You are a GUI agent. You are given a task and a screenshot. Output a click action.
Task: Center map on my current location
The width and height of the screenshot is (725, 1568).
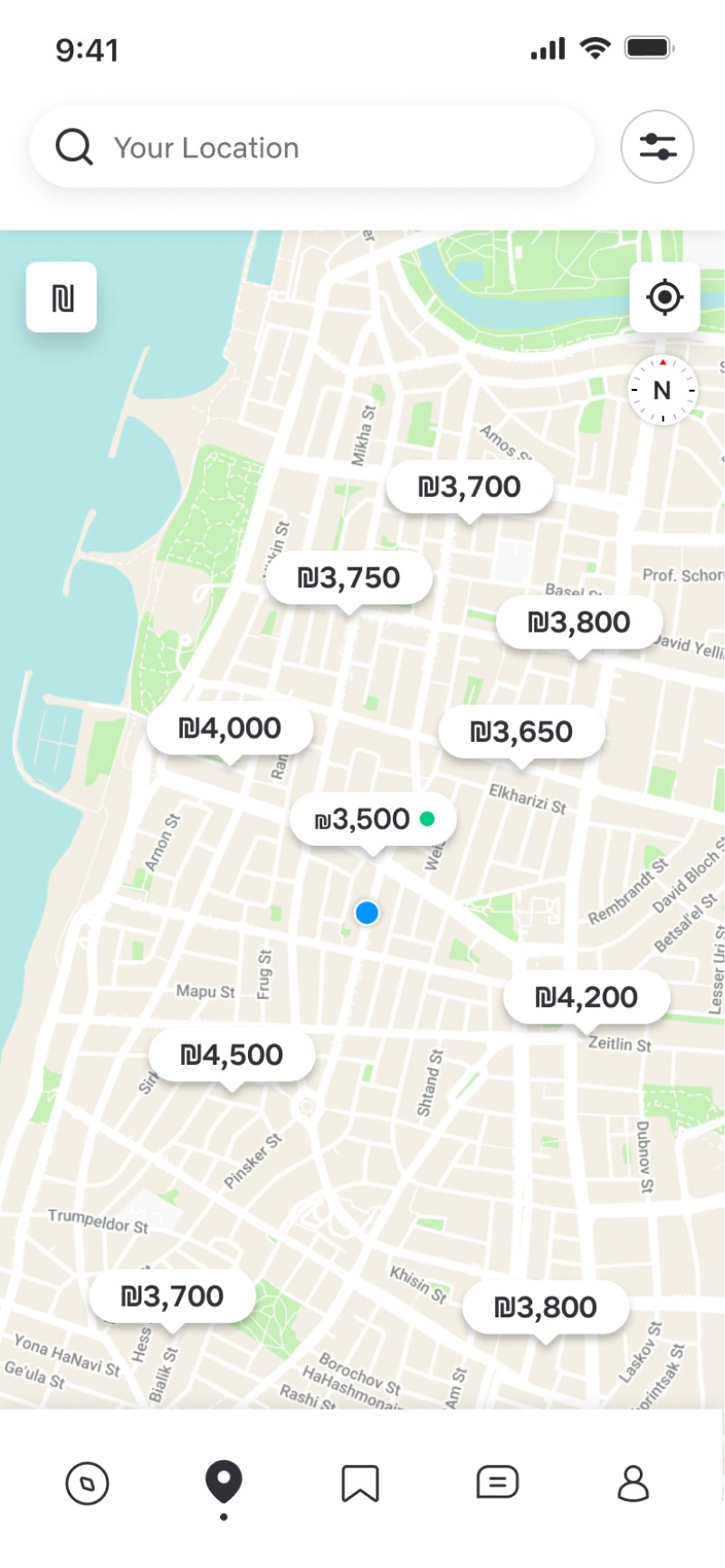664,297
